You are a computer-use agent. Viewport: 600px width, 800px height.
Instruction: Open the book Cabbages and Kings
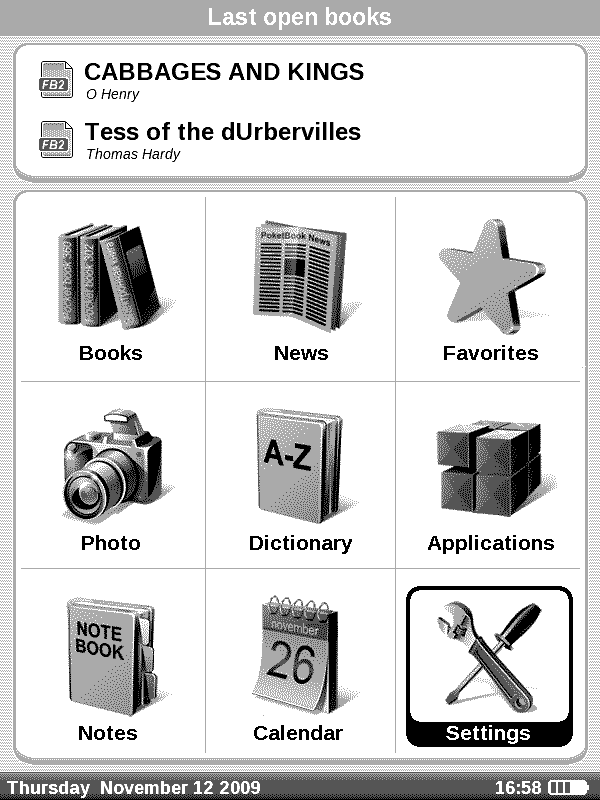coord(223,80)
